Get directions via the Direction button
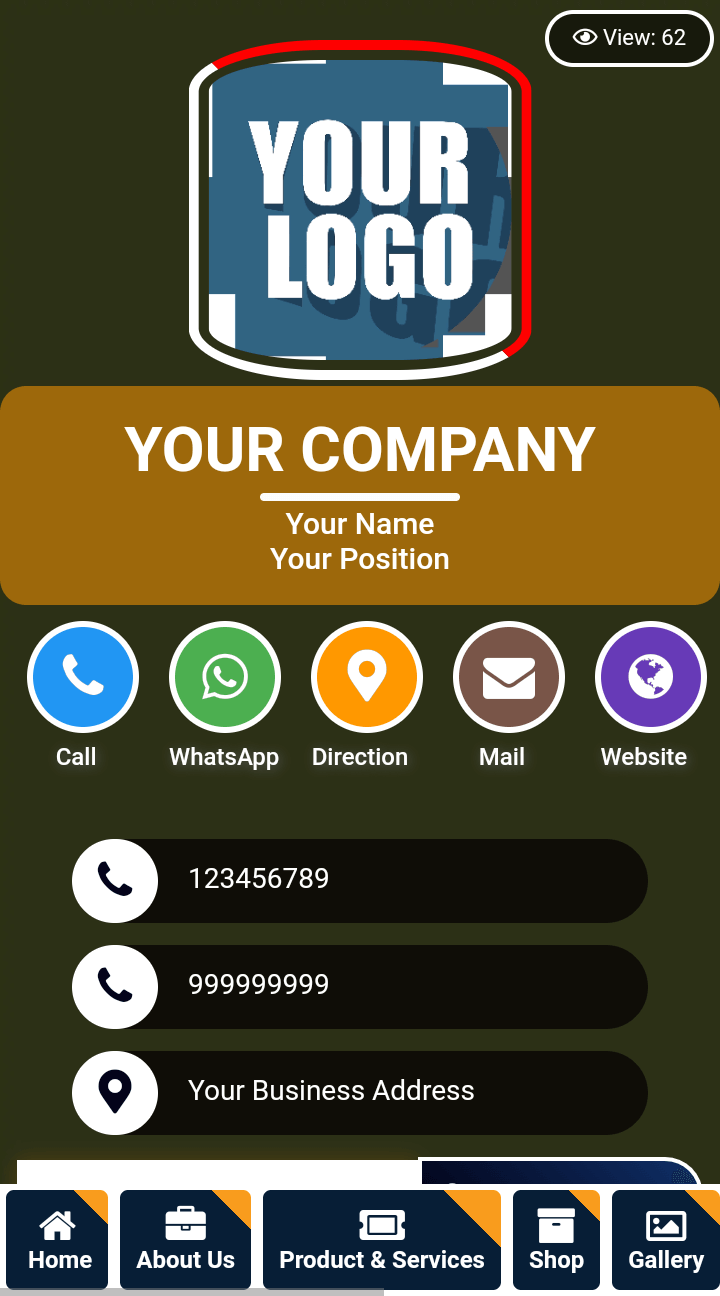Image resolution: width=720 pixels, height=1296 pixels. (x=367, y=678)
